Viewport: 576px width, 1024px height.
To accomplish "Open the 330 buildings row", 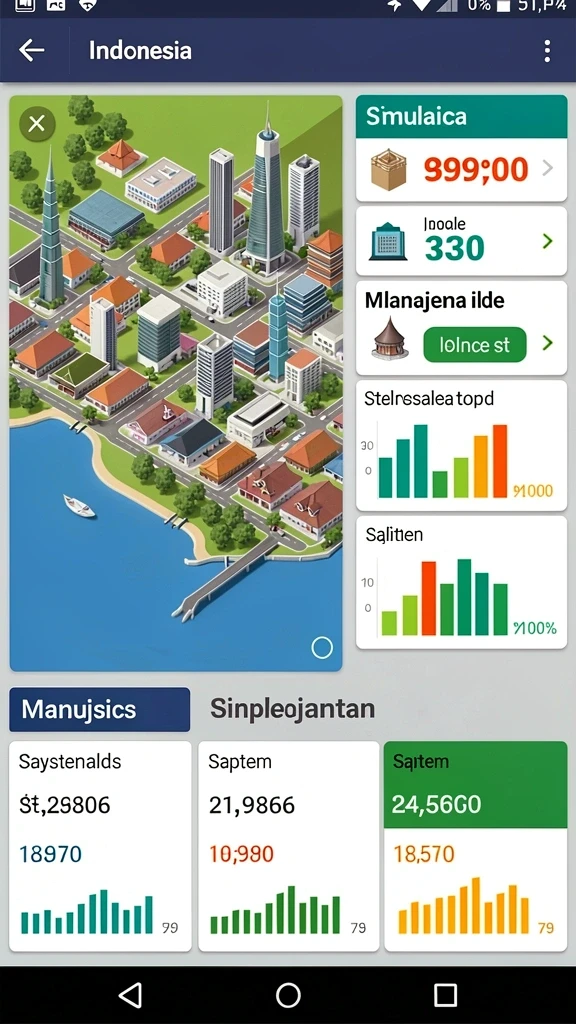I will pos(461,242).
